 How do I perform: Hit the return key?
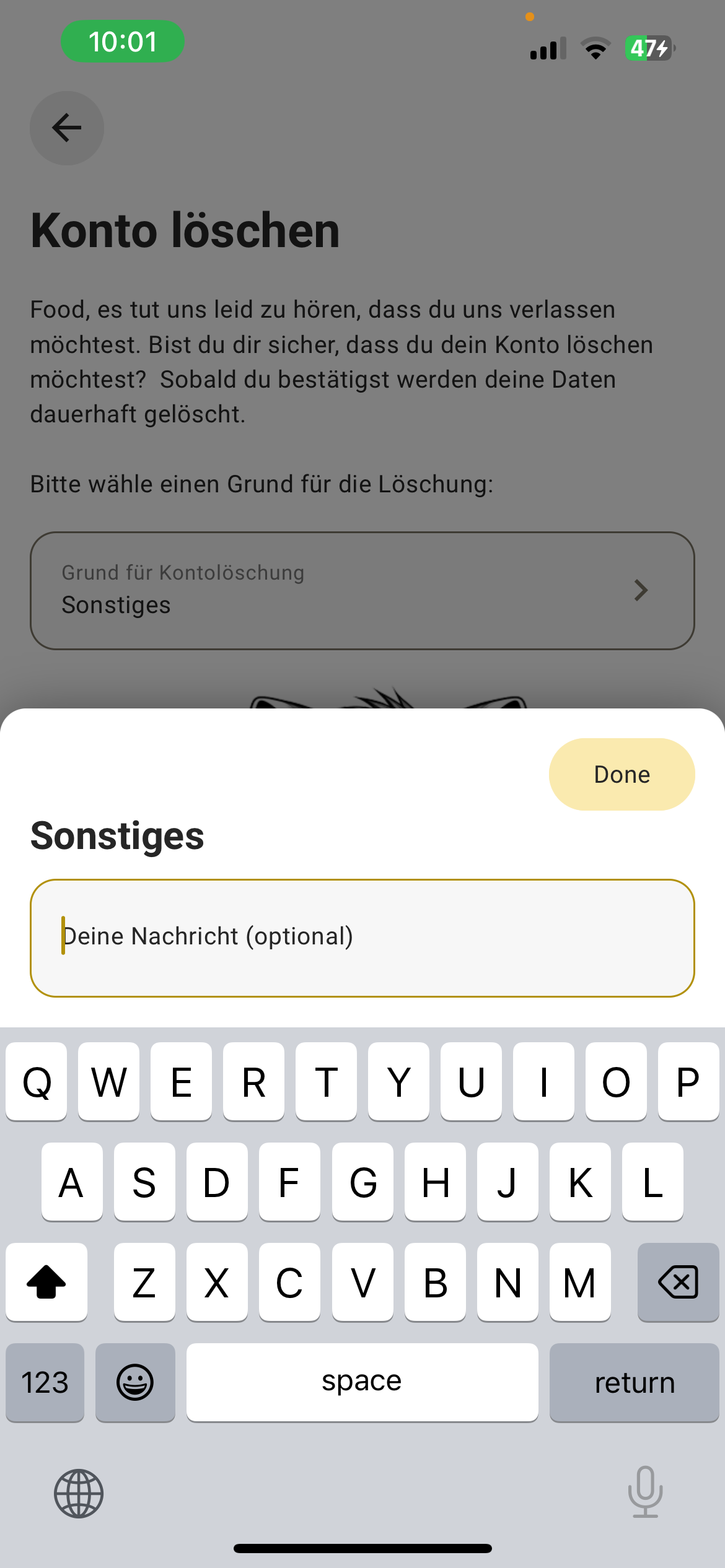click(634, 1382)
